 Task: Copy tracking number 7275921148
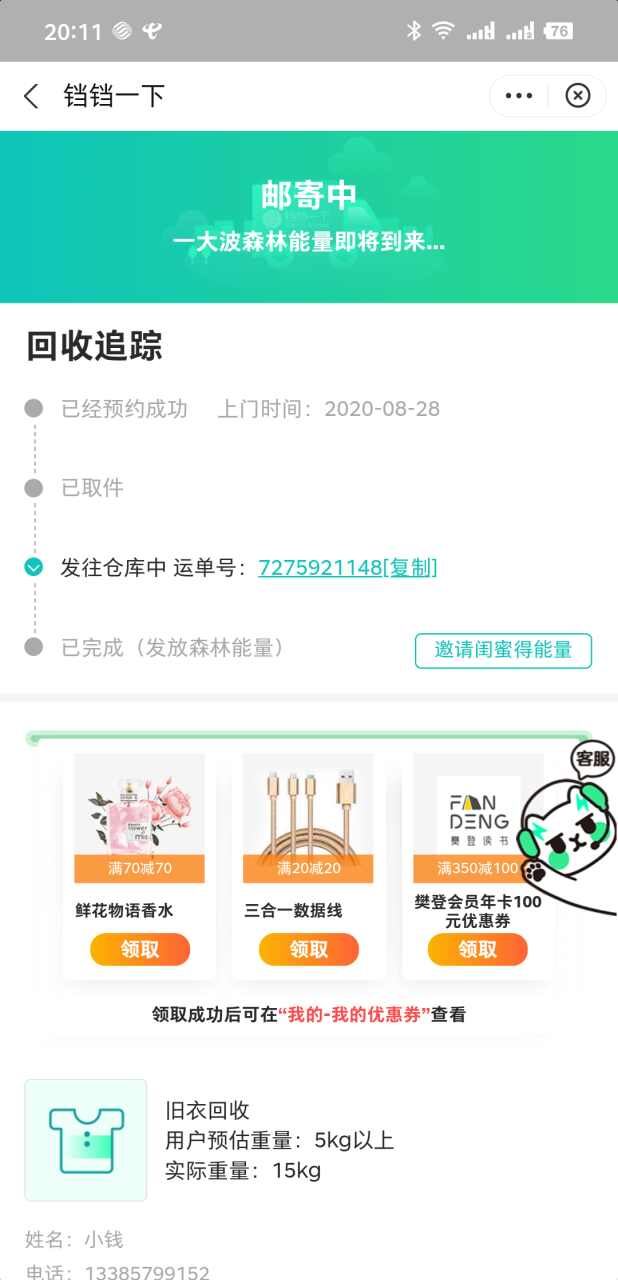pos(411,568)
